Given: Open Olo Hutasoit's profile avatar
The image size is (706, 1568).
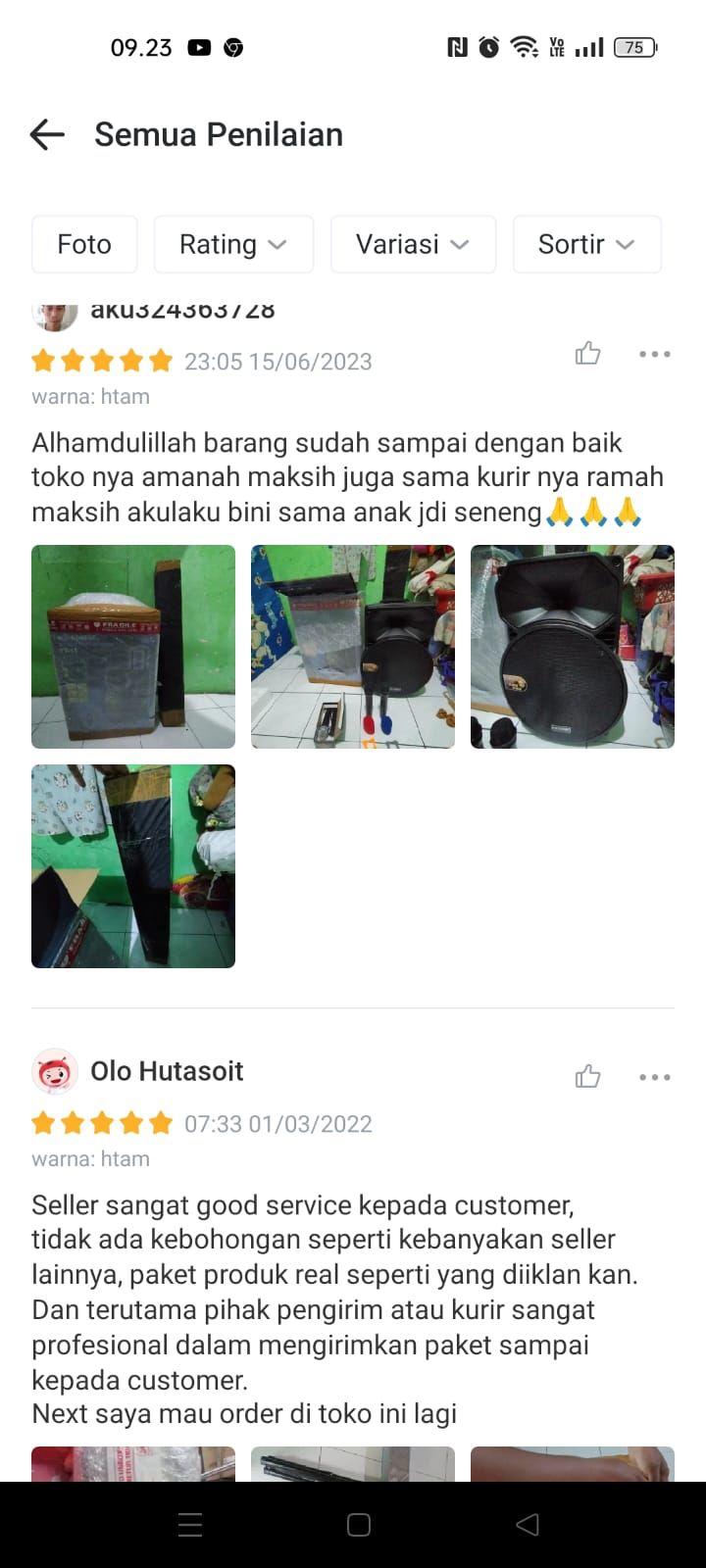Looking at the screenshot, I should (x=55, y=1072).
